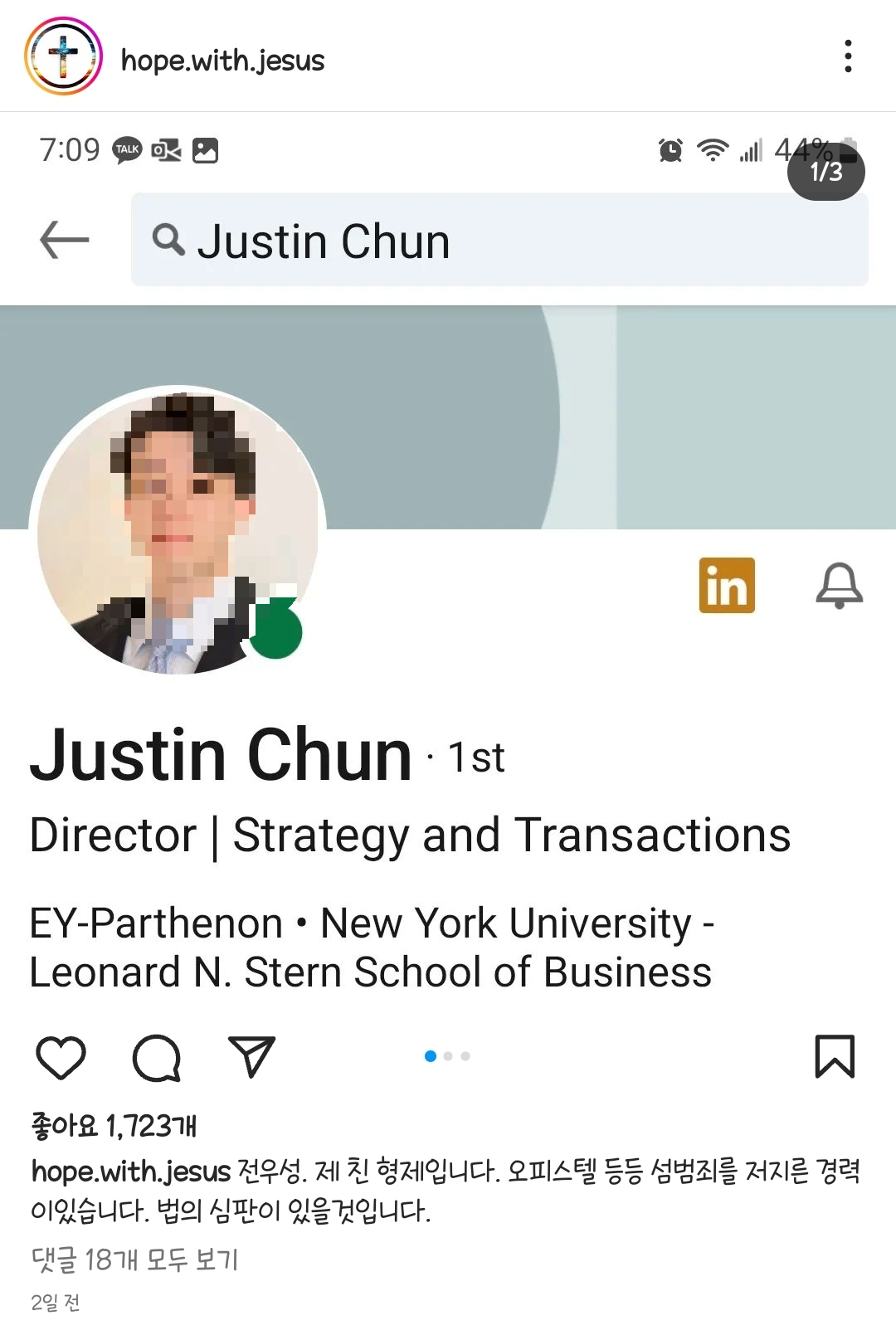The width and height of the screenshot is (896, 1330).
Task: Select the second carousel indicator dot
Action: [x=448, y=1056]
